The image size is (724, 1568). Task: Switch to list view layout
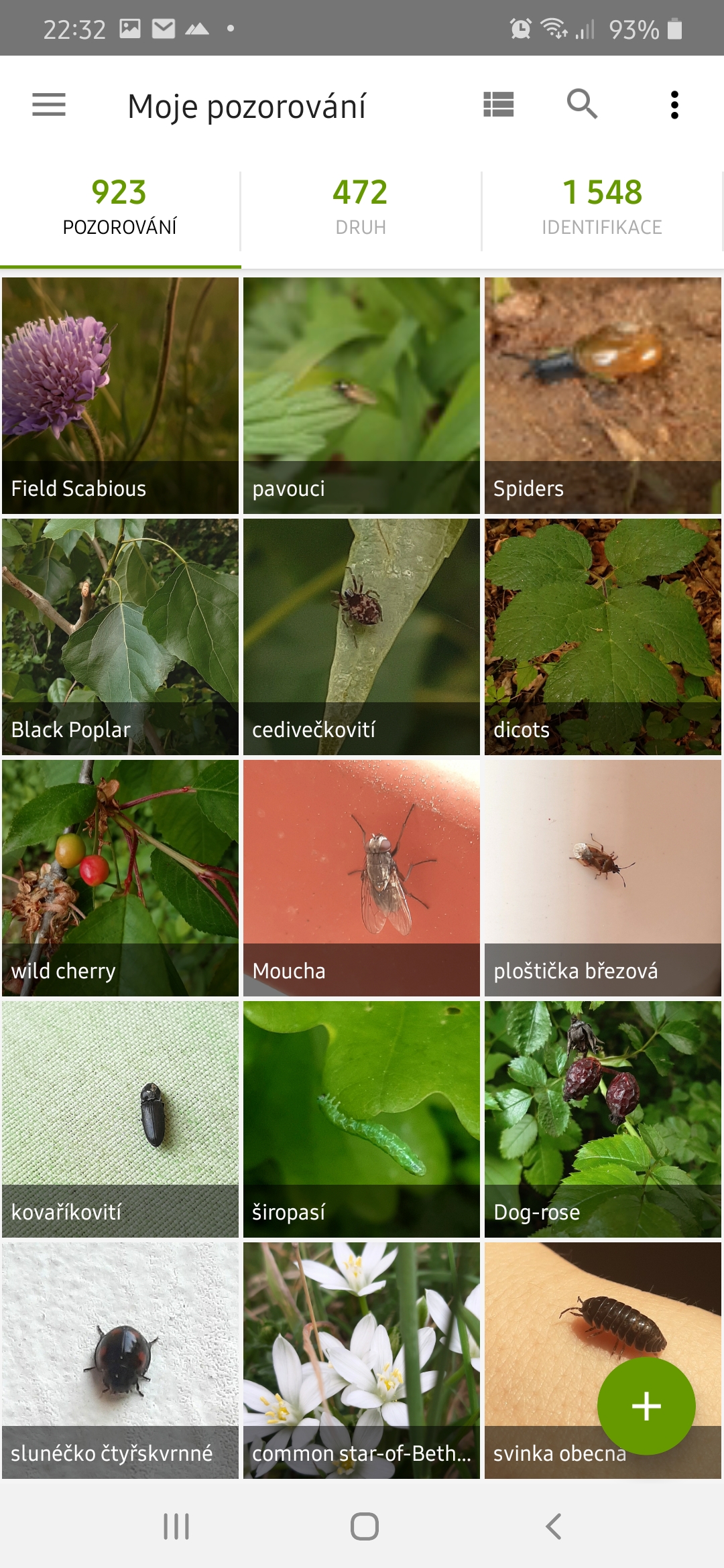click(x=499, y=105)
